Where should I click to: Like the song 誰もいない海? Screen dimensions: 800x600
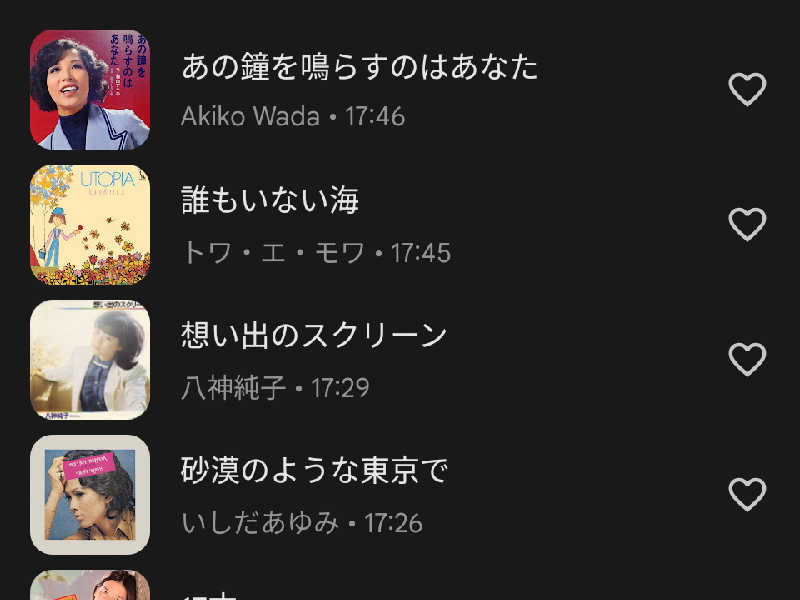tap(747, 224)
